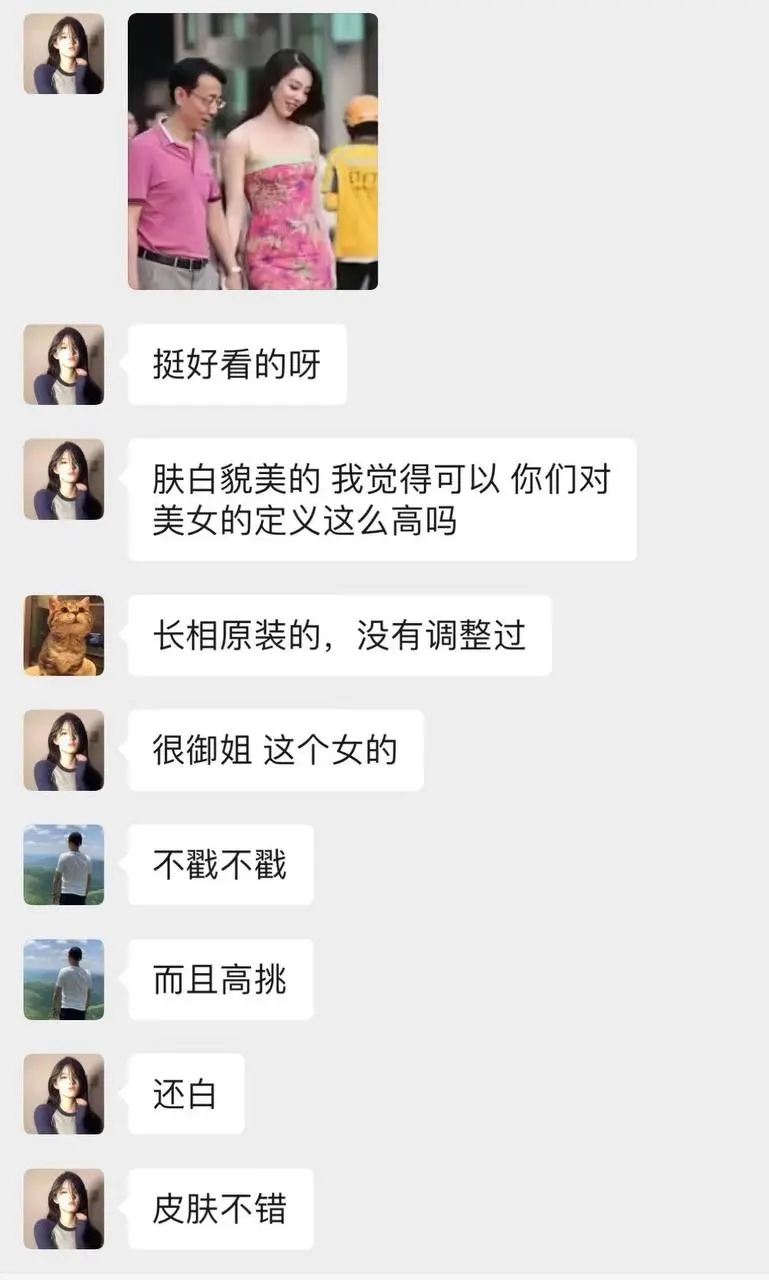Select the '长相原装的，没有调整过' message

pos(339,635)
